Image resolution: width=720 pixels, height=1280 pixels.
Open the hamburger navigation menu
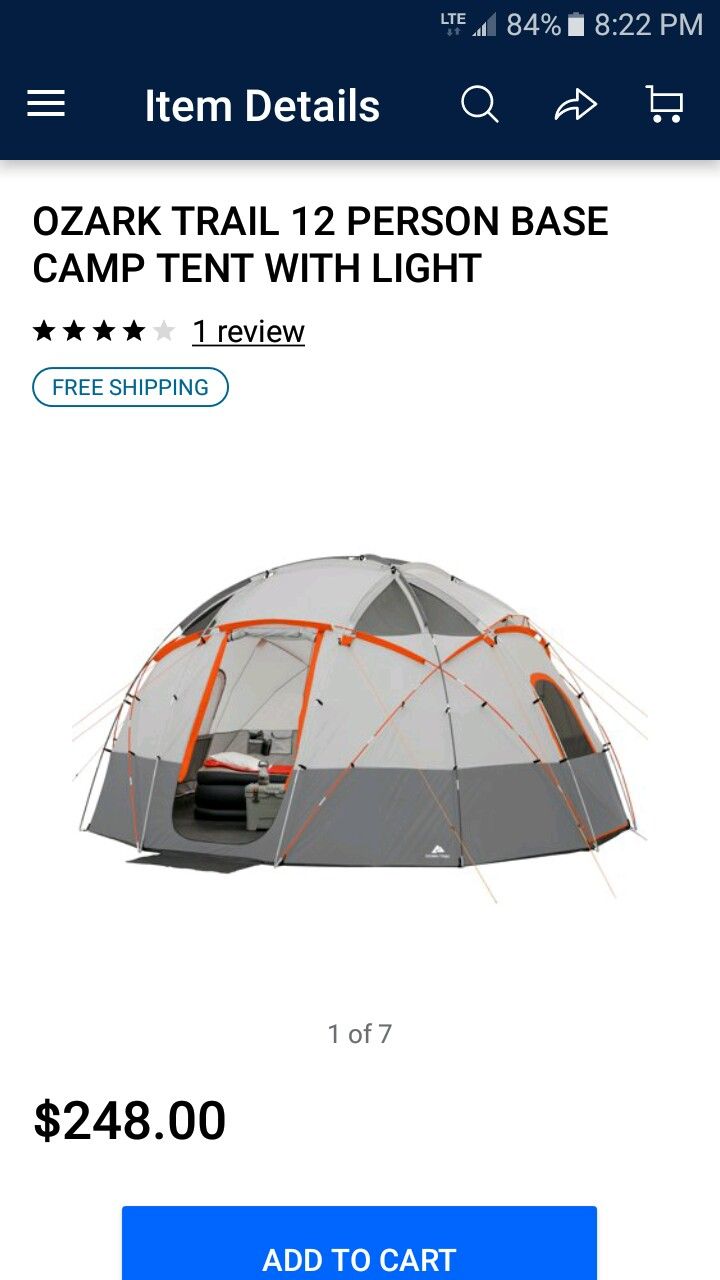pyautogui.click(x=46, y=104)
